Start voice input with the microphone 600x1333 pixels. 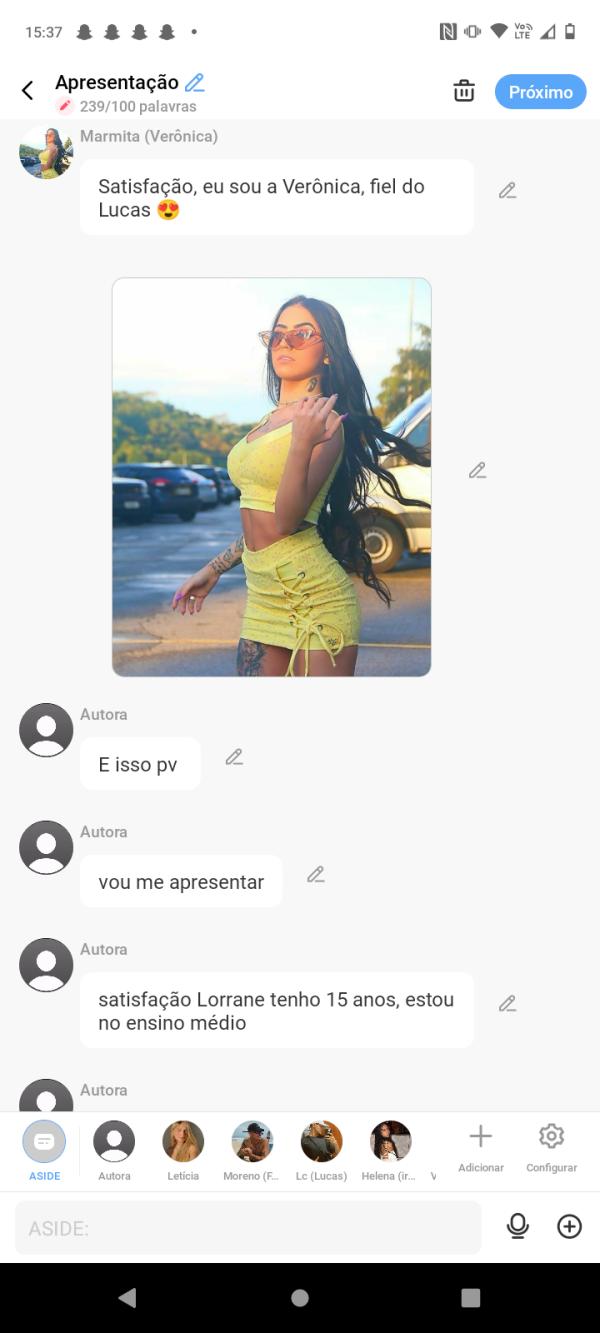517,1226
